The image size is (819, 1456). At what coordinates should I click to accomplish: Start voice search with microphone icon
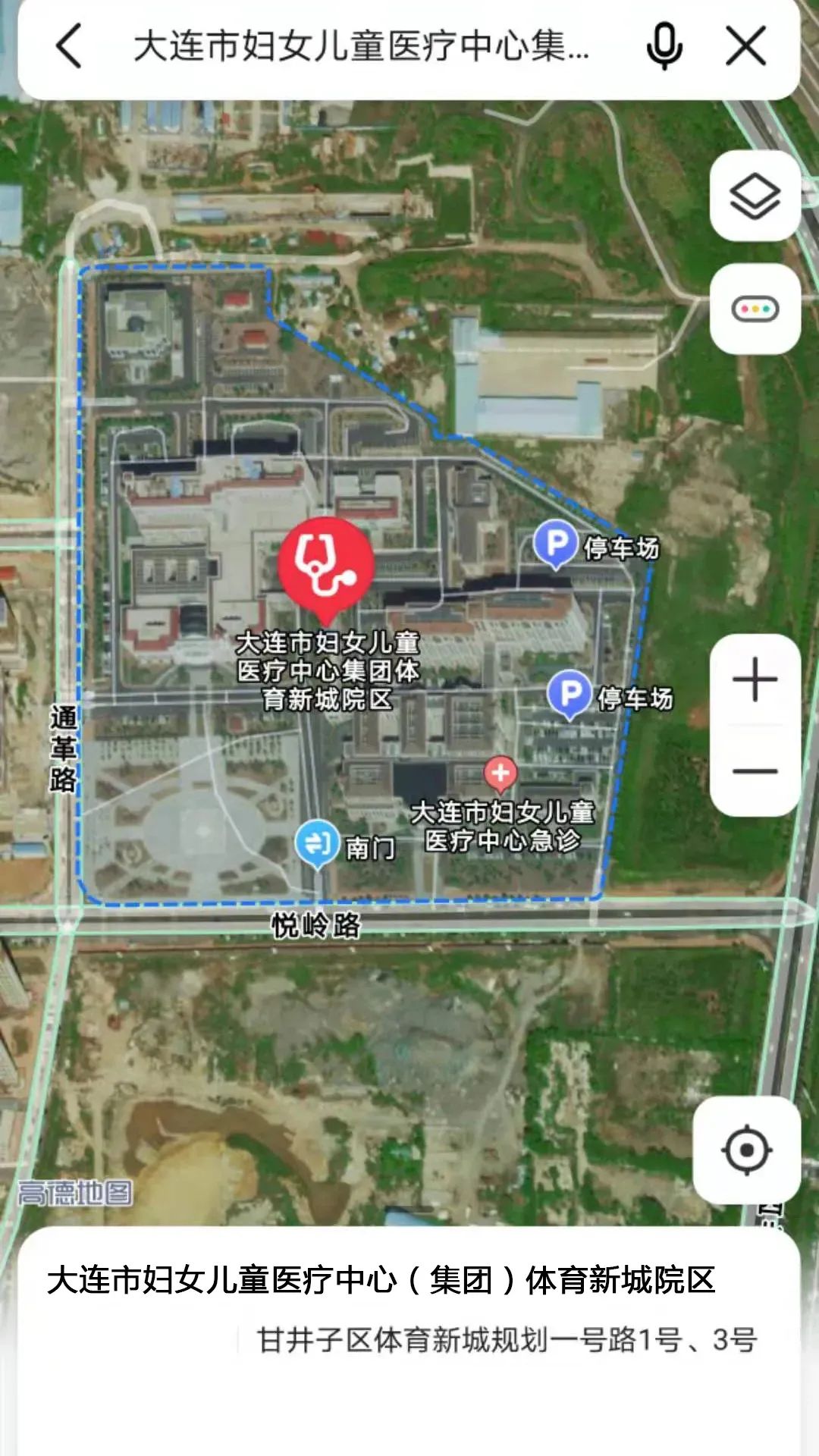[664, 46]
